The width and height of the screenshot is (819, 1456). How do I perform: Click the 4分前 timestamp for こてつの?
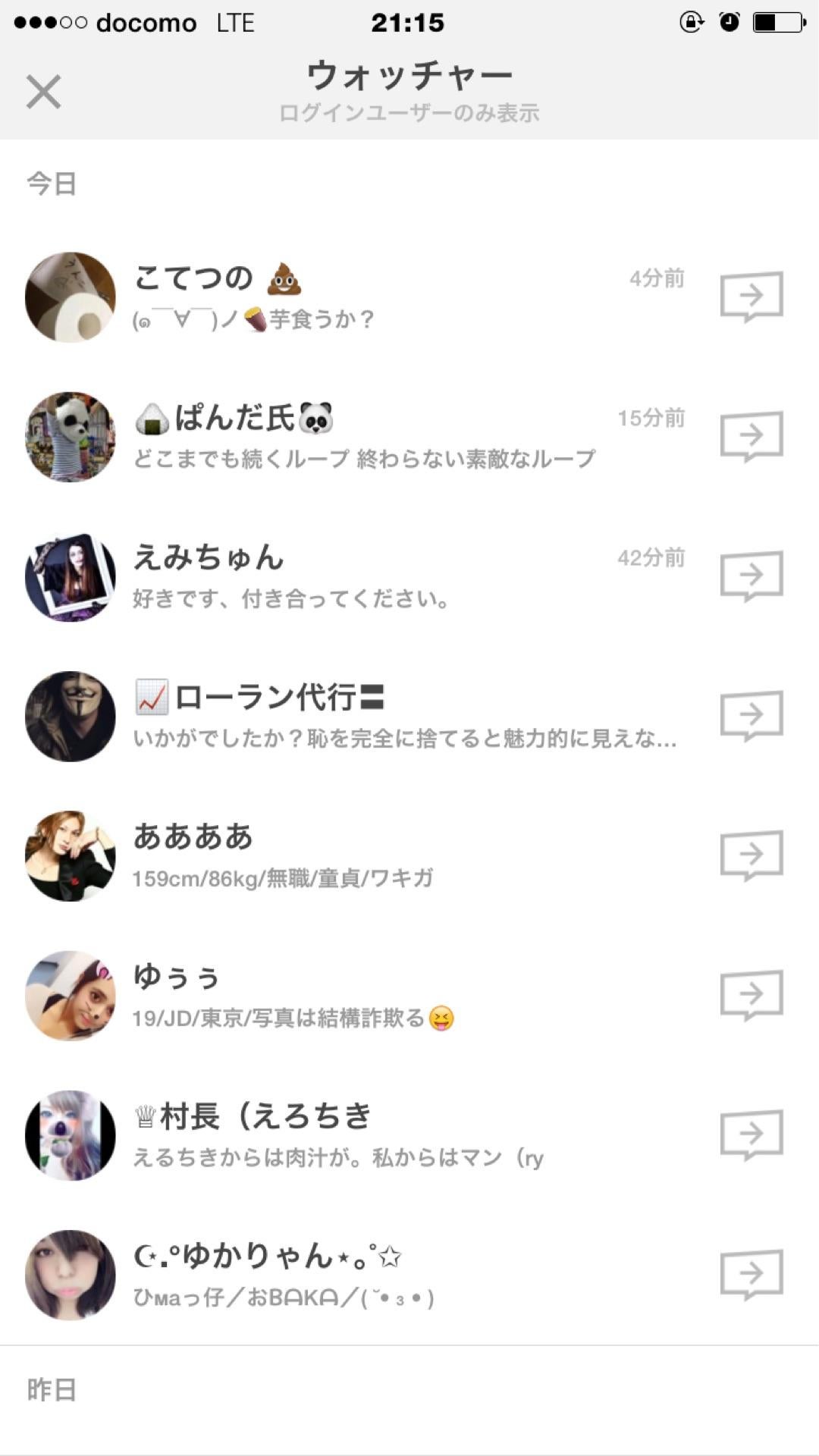pos(657,278)
